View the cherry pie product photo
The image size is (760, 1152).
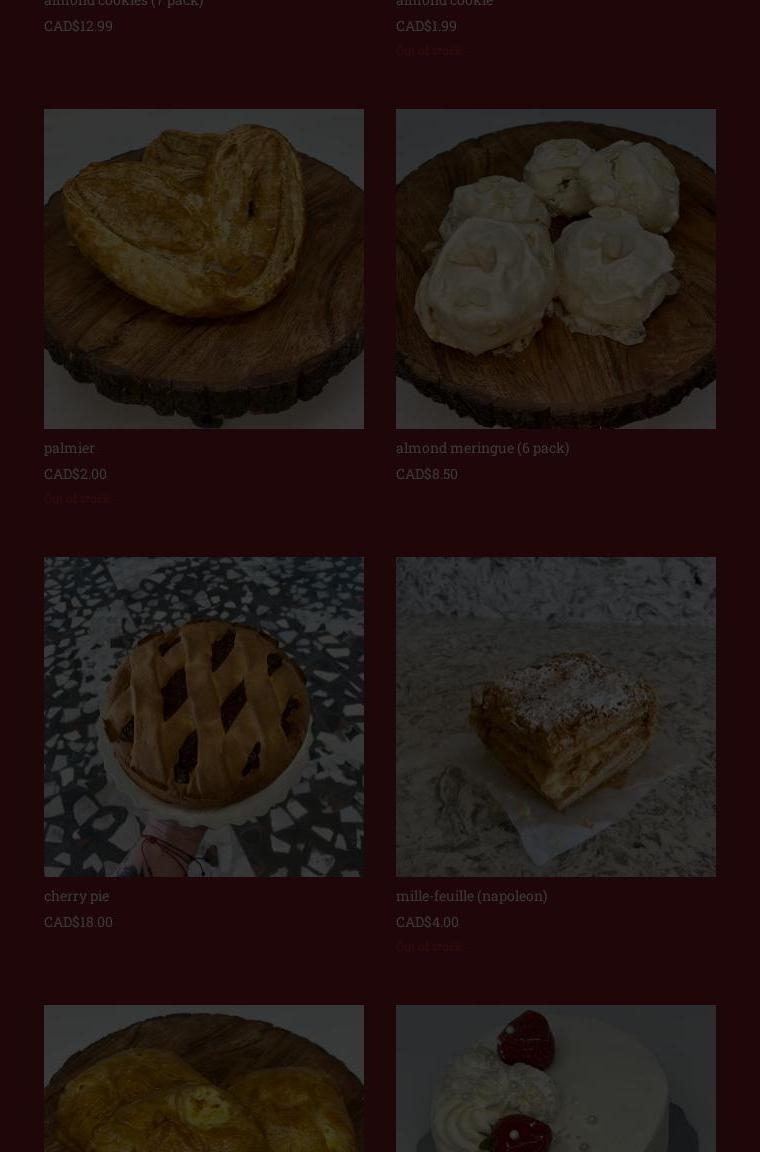click(x=204, y=716)
